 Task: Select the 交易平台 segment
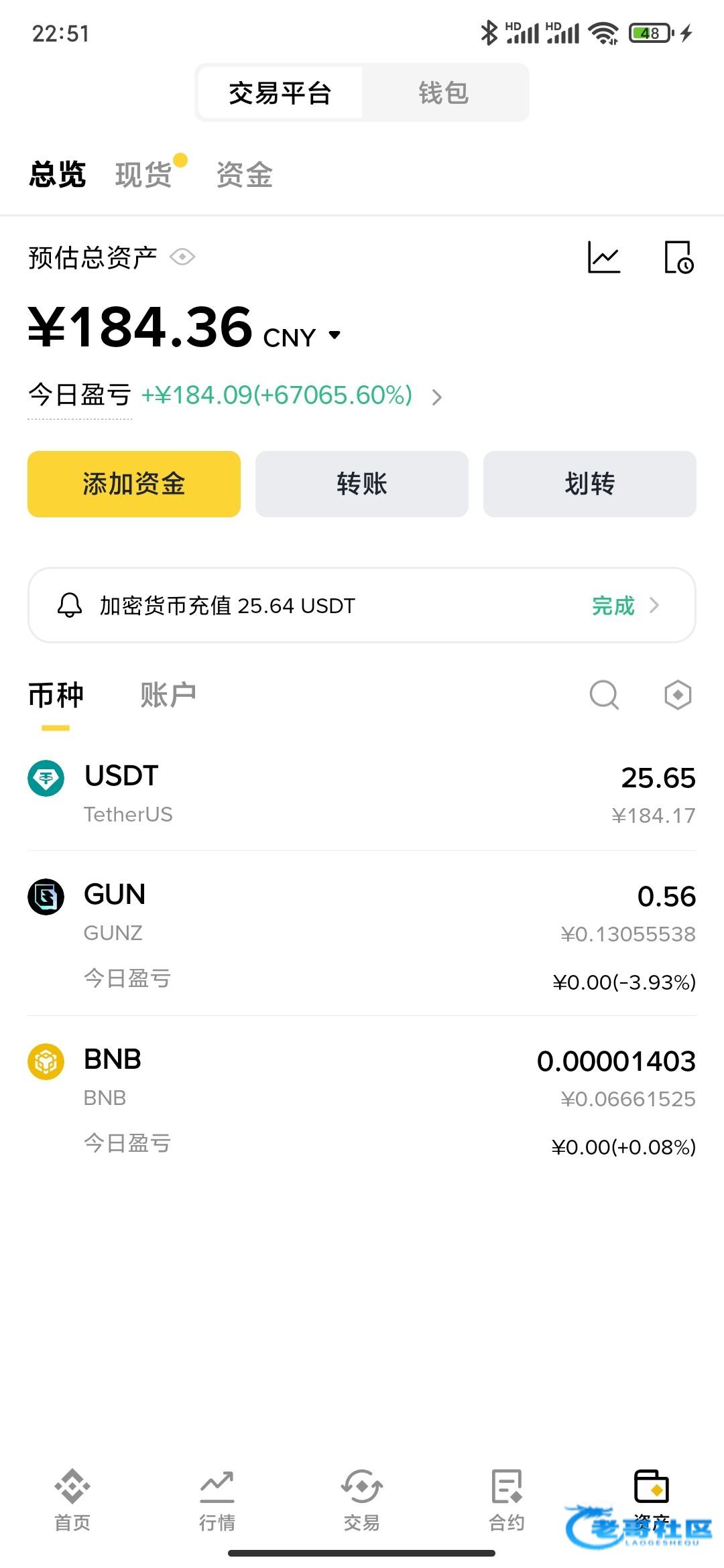(x=280, y=93)
